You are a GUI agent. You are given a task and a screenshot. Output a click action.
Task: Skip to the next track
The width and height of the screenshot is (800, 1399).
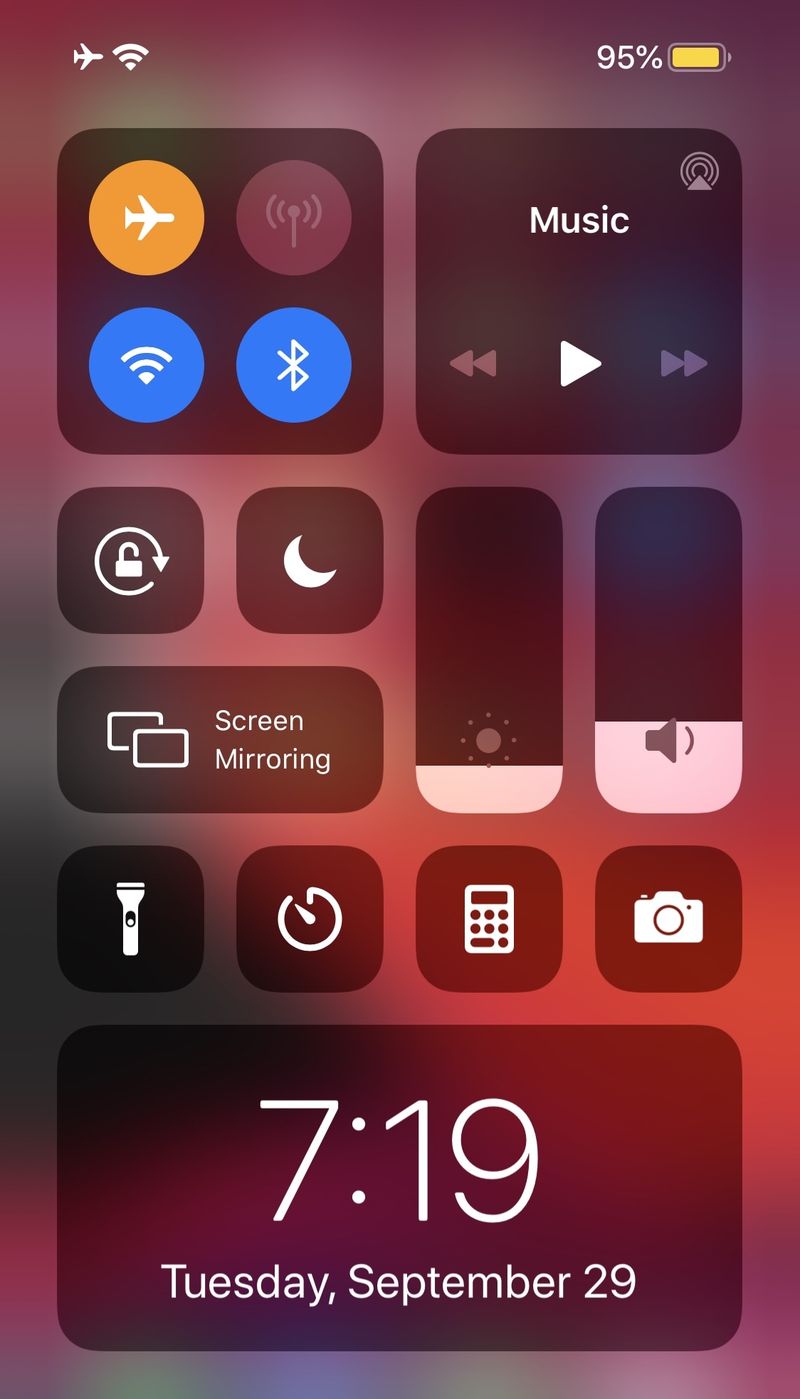[x=684, y=363]
